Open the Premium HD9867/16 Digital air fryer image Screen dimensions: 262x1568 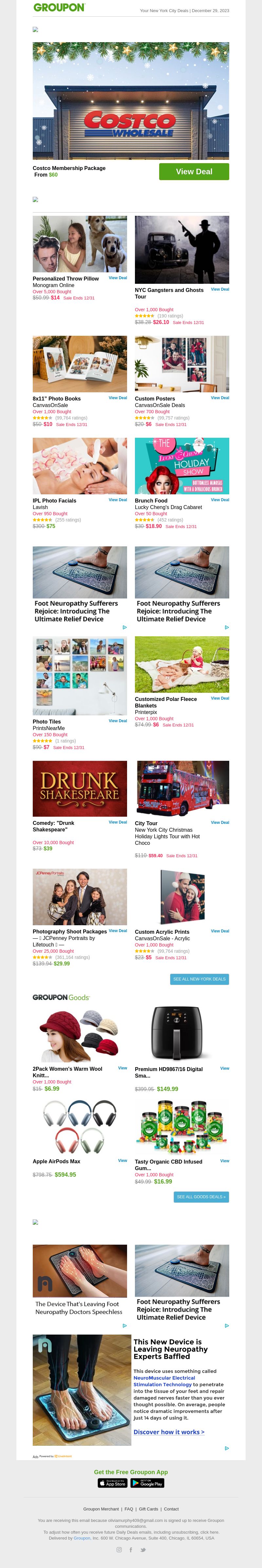pyautogui.click(x=181, y=1033)
